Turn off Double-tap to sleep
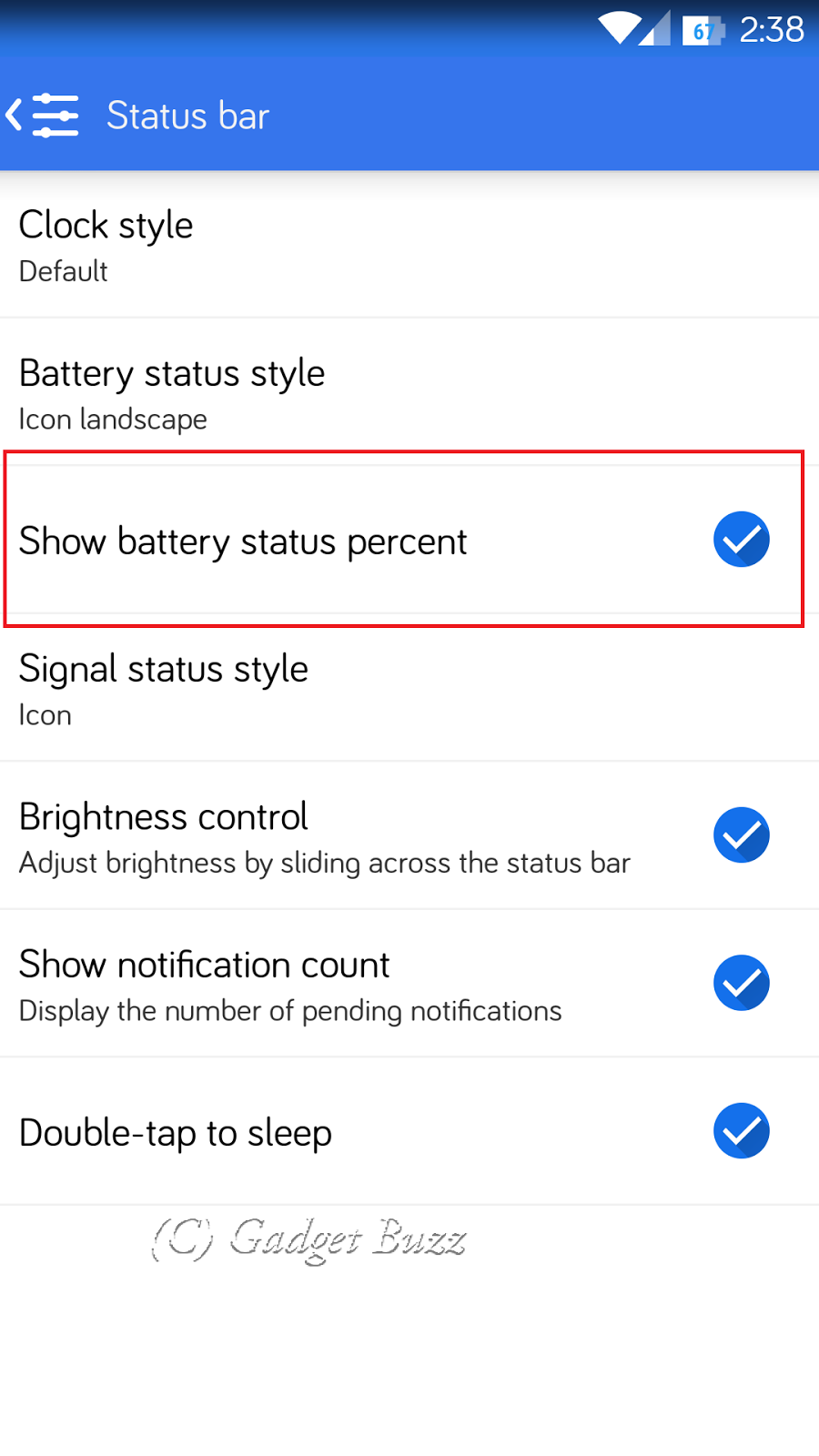 point(741,1131)
